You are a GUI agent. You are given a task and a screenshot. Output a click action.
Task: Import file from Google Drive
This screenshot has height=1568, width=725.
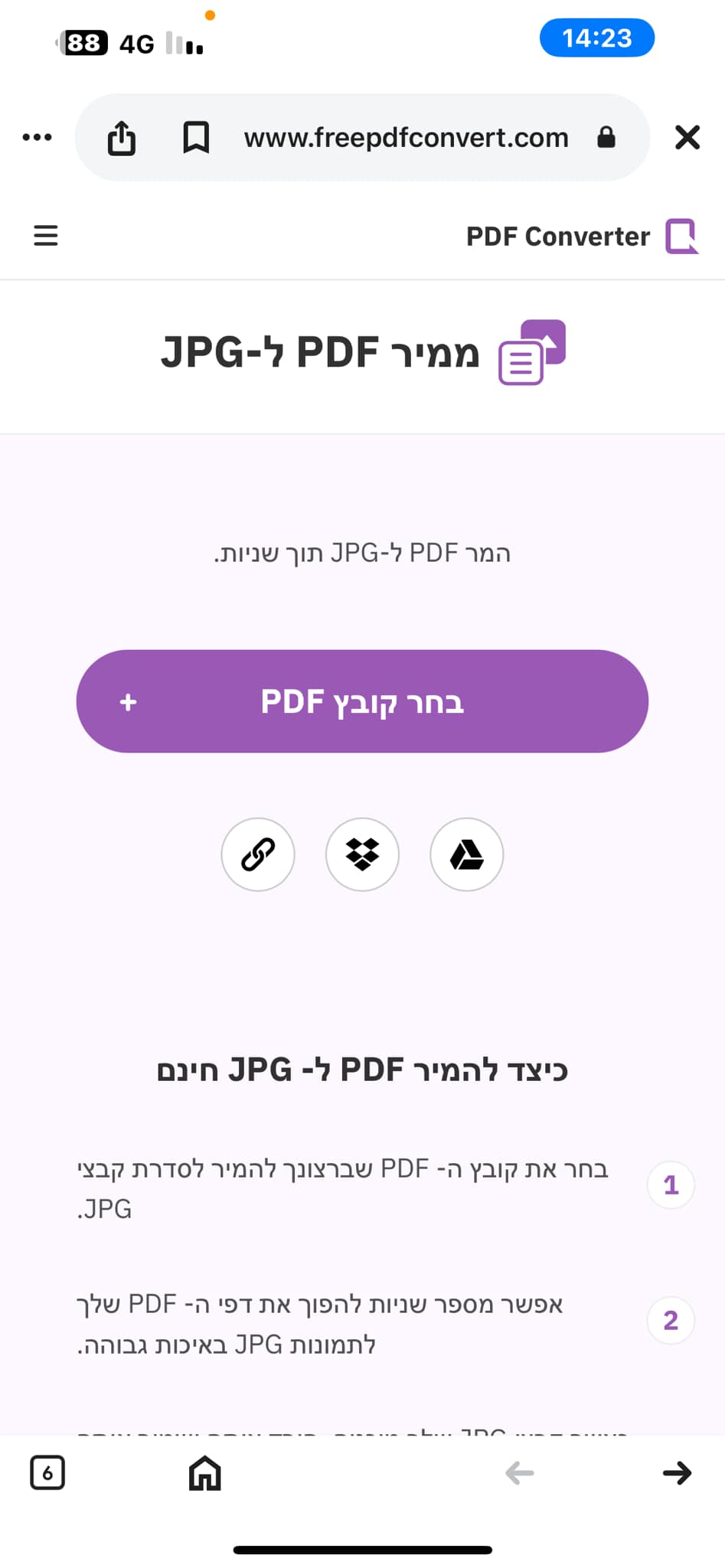[x=467, y=854]
